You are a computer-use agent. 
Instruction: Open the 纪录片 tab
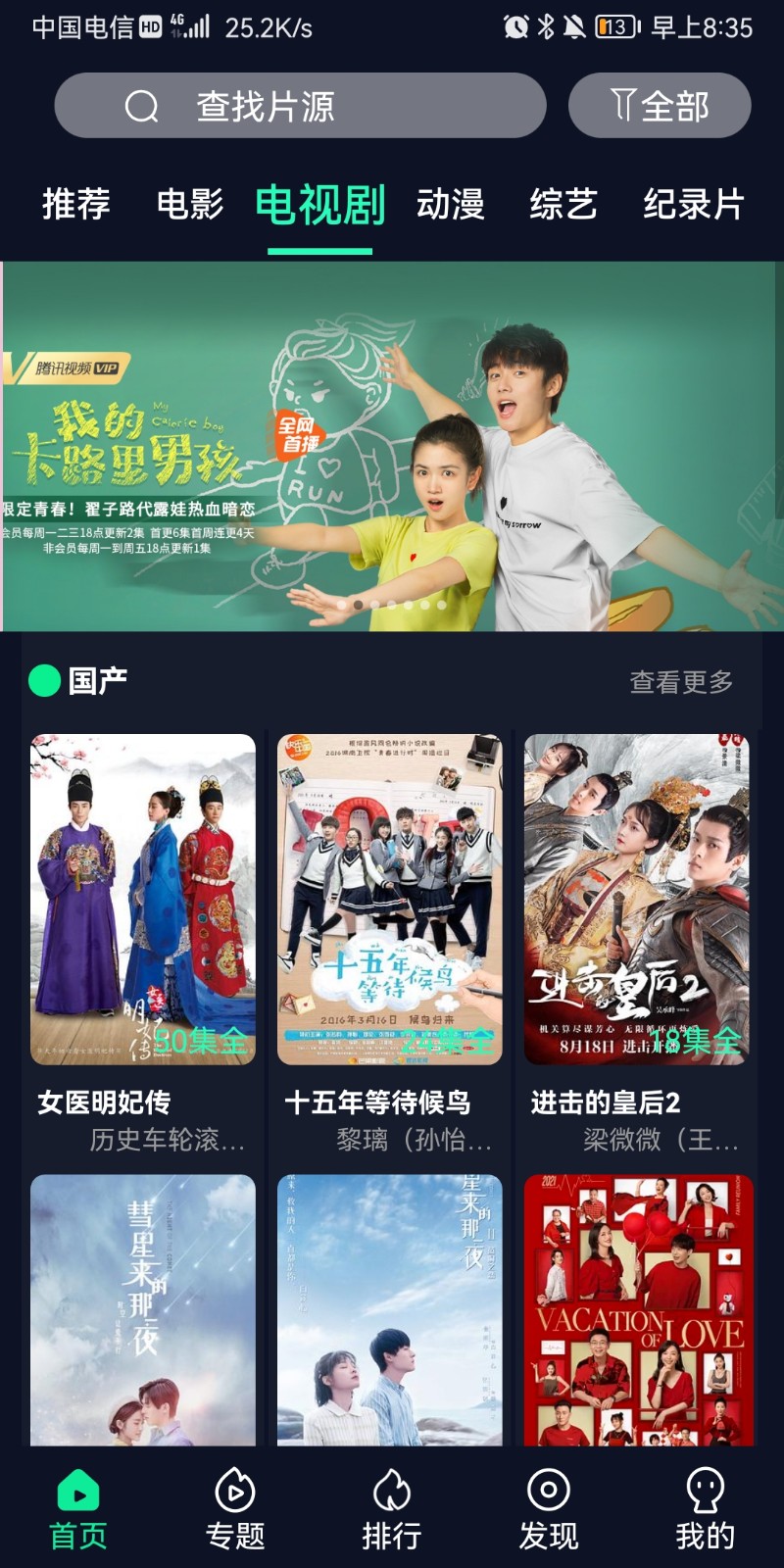coord(694,205)
